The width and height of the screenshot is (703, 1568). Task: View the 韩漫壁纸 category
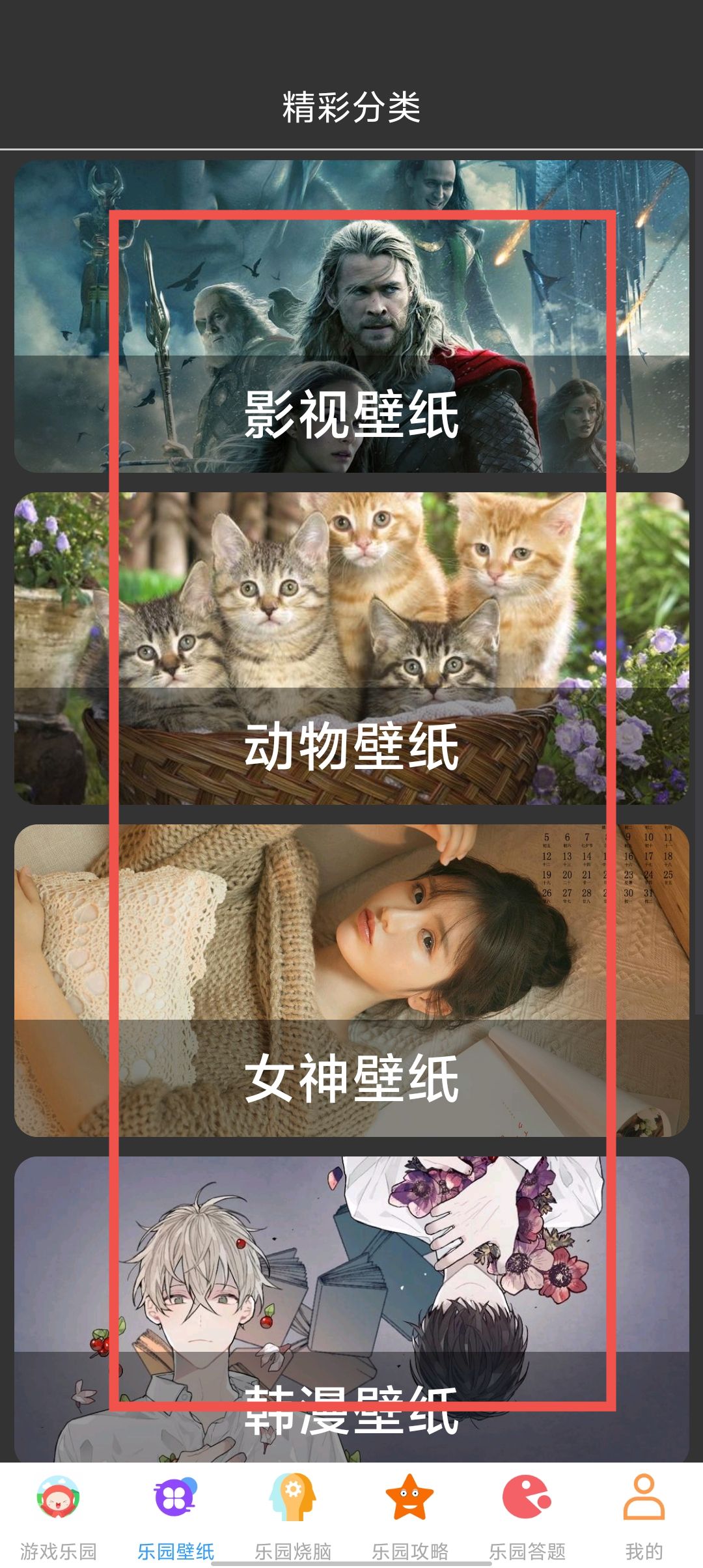tap(351, 1309)
